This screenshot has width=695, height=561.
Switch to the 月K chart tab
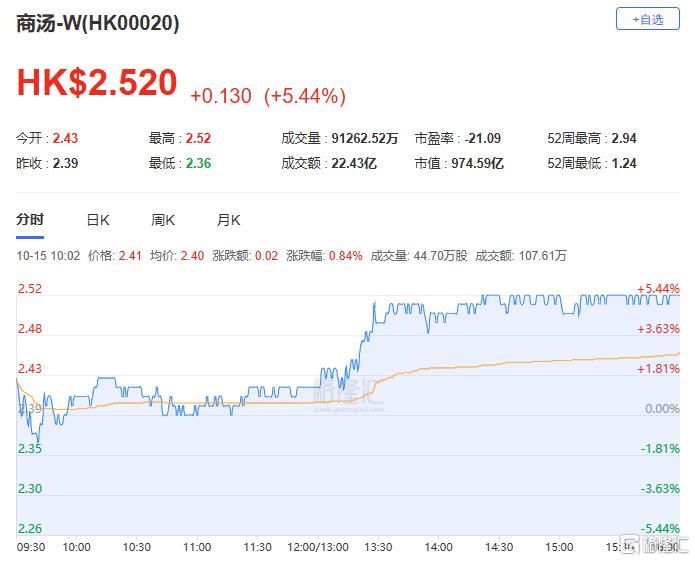(x=229, y=220)
